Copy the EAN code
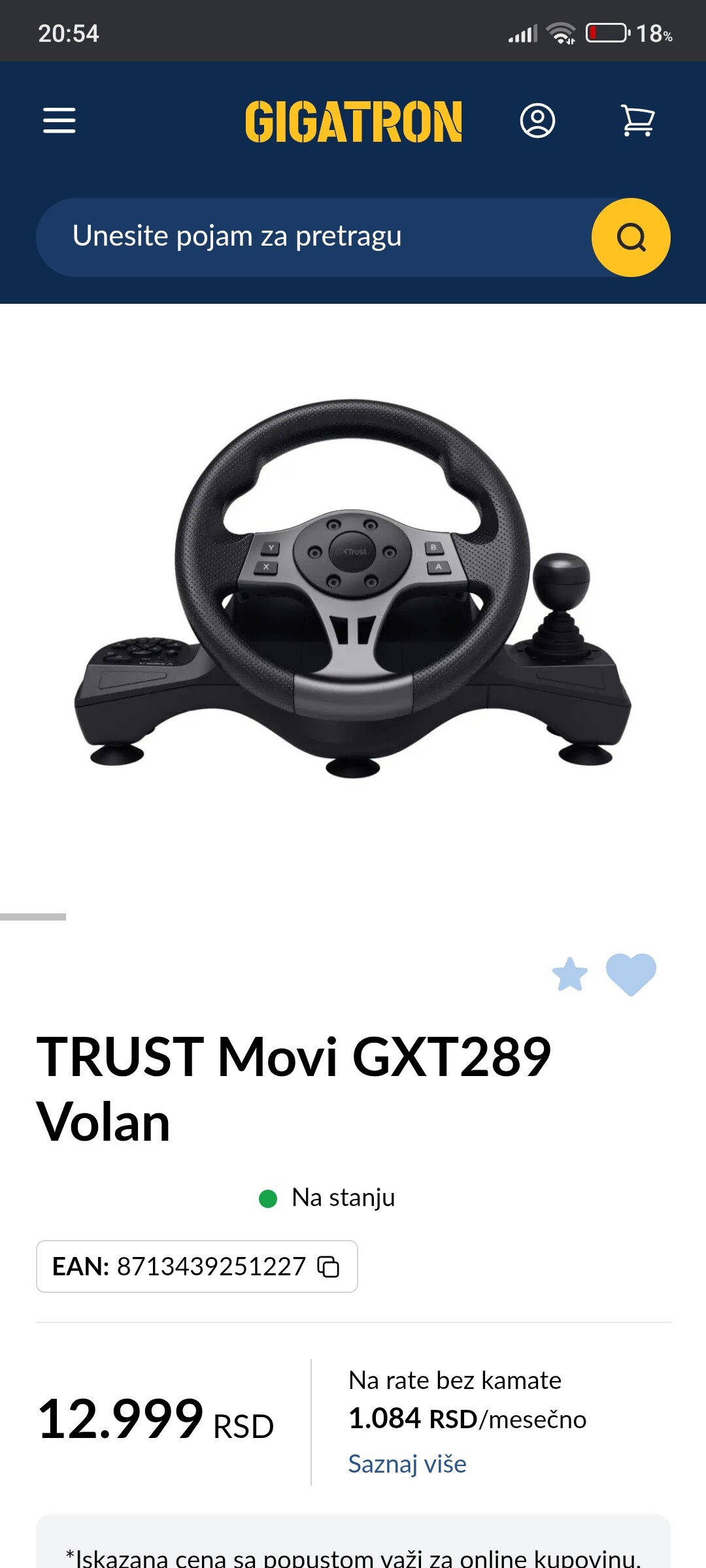The image size is (706, 1568). (x=328, y=1266)
